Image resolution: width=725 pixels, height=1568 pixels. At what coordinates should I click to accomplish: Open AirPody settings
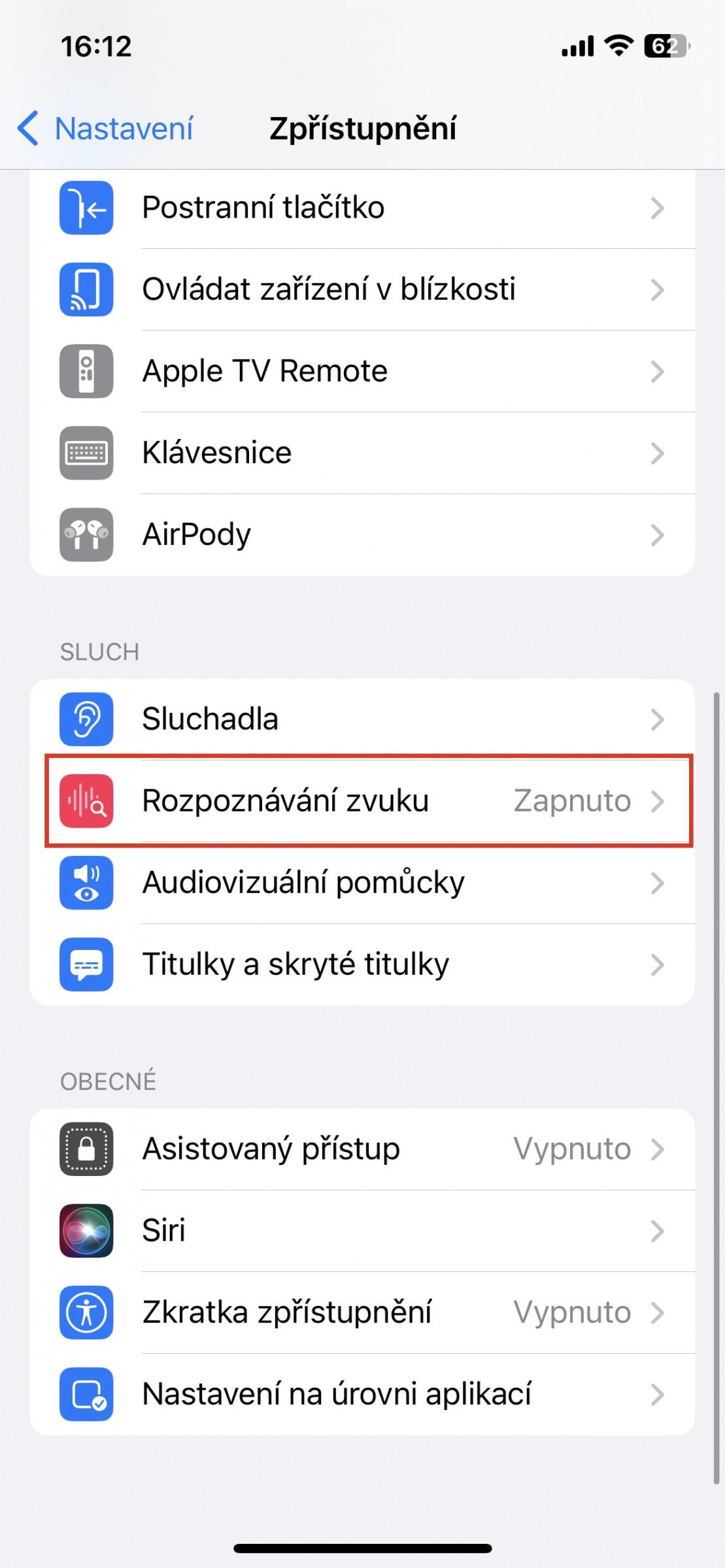362,534
